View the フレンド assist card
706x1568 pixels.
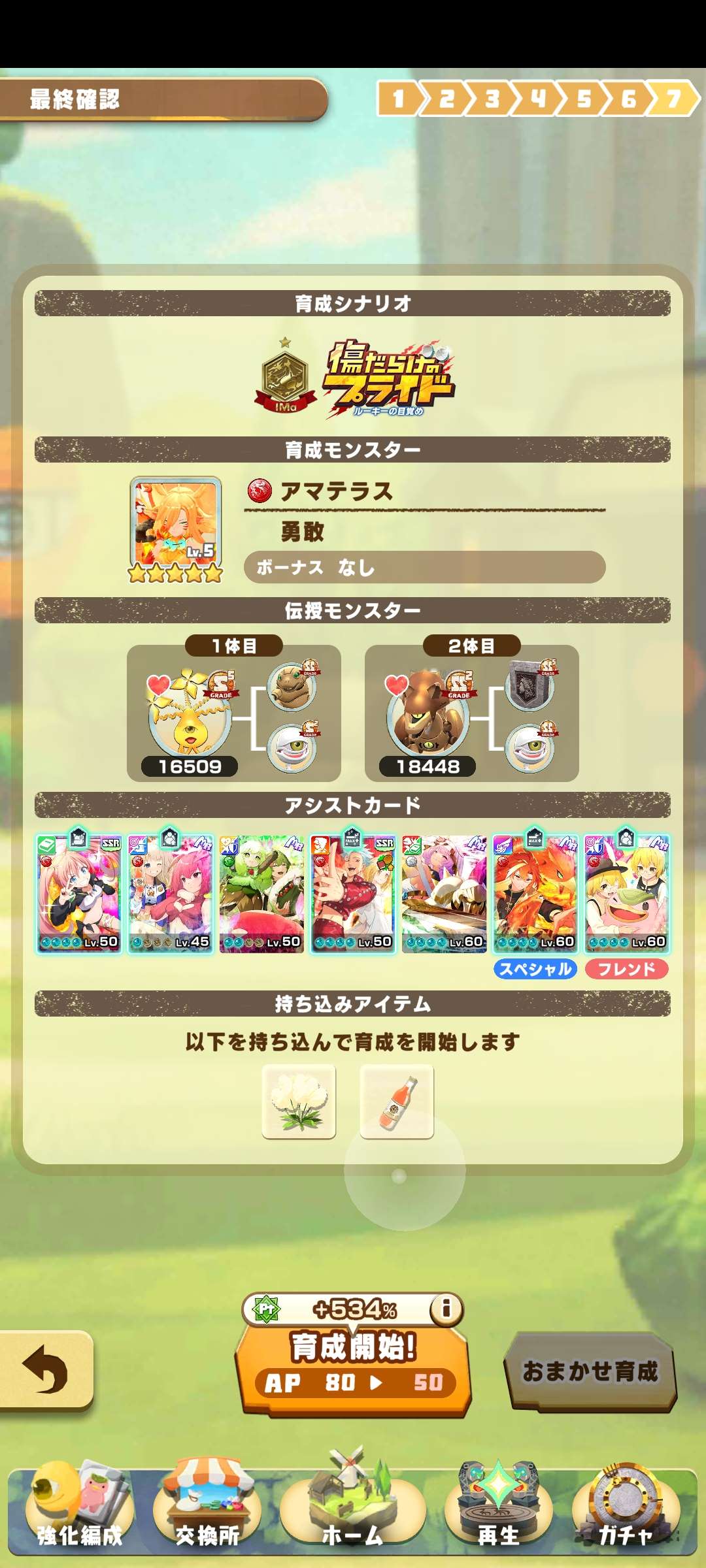click(626, 894)
